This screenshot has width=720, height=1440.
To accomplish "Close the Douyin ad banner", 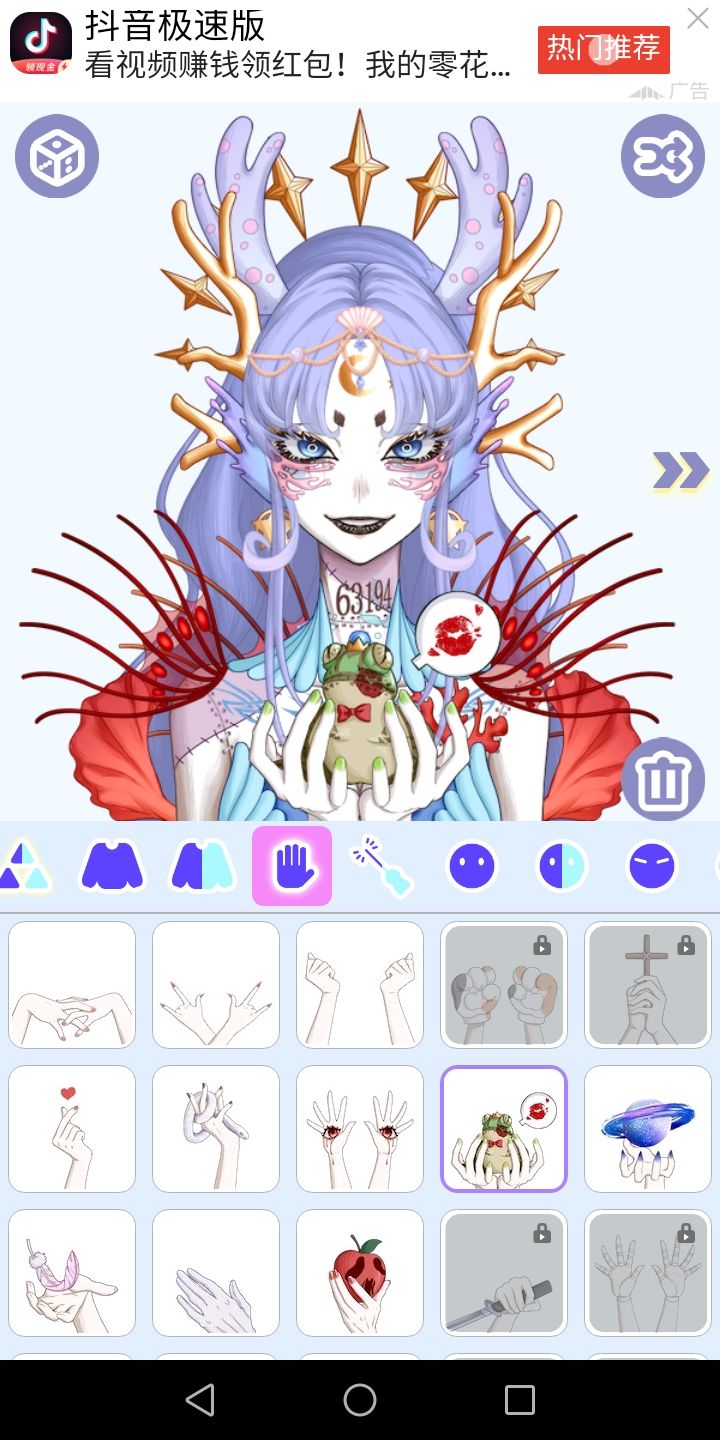I will click(697, 18).
